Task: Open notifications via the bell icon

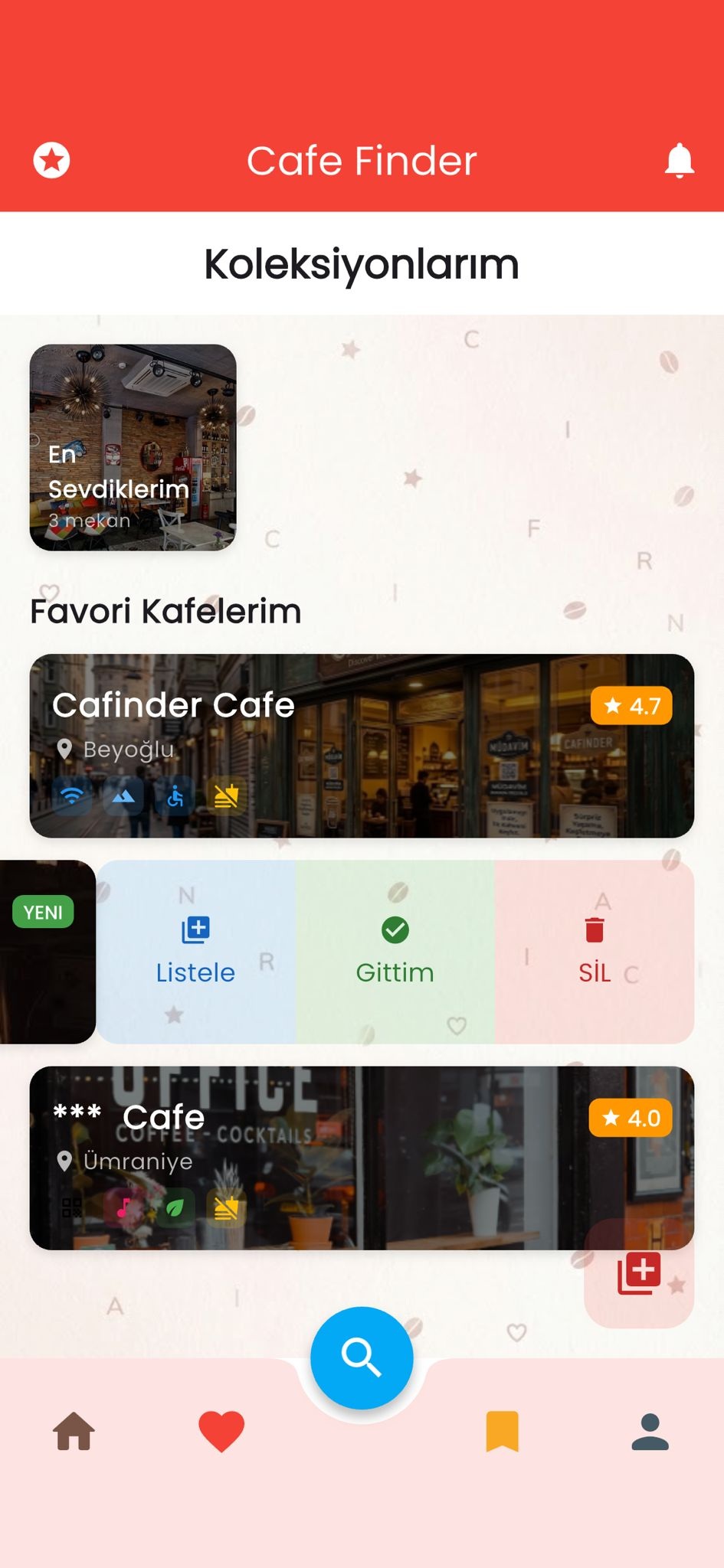Action: (x=680, y=161)
